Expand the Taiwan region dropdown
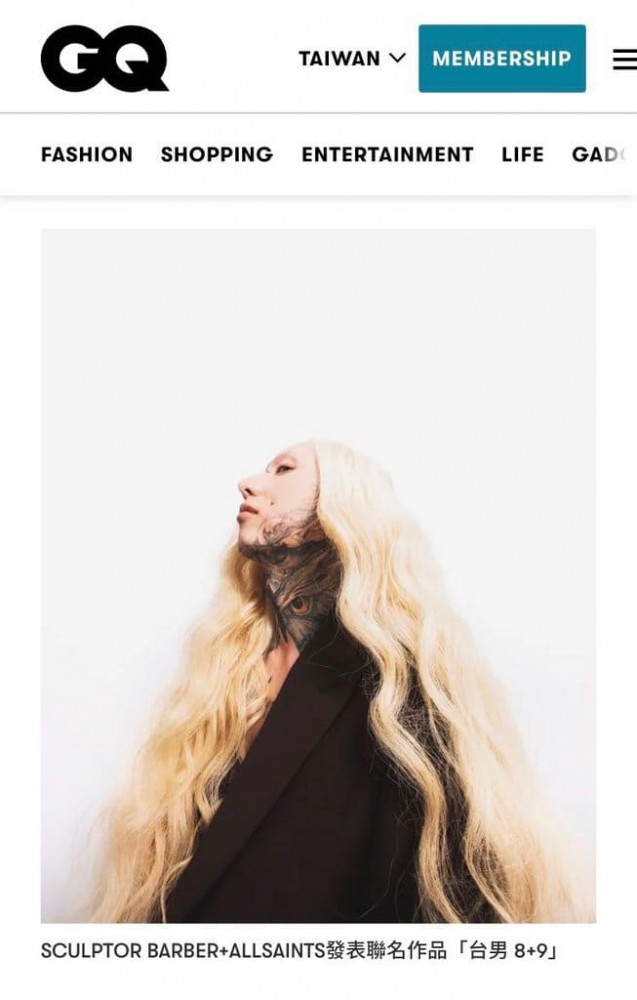This screenshot has height=1000, width=637. coord(352,58)
